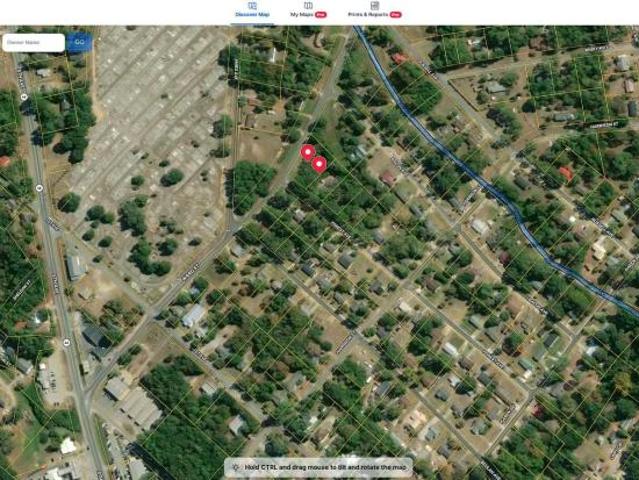Open the My Maps tab

point(307,10)
